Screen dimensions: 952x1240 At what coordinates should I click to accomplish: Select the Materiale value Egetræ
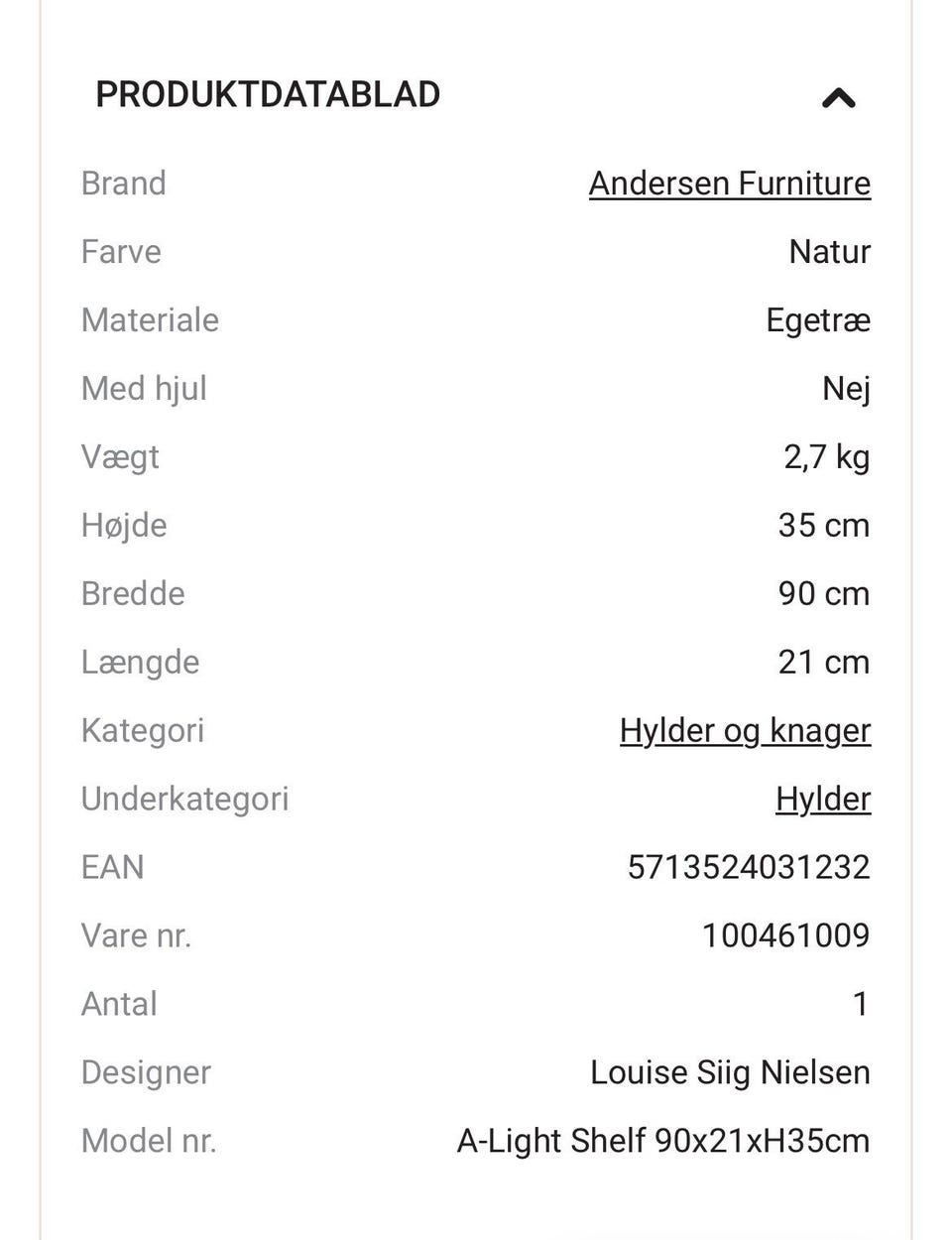pos(818,320)
